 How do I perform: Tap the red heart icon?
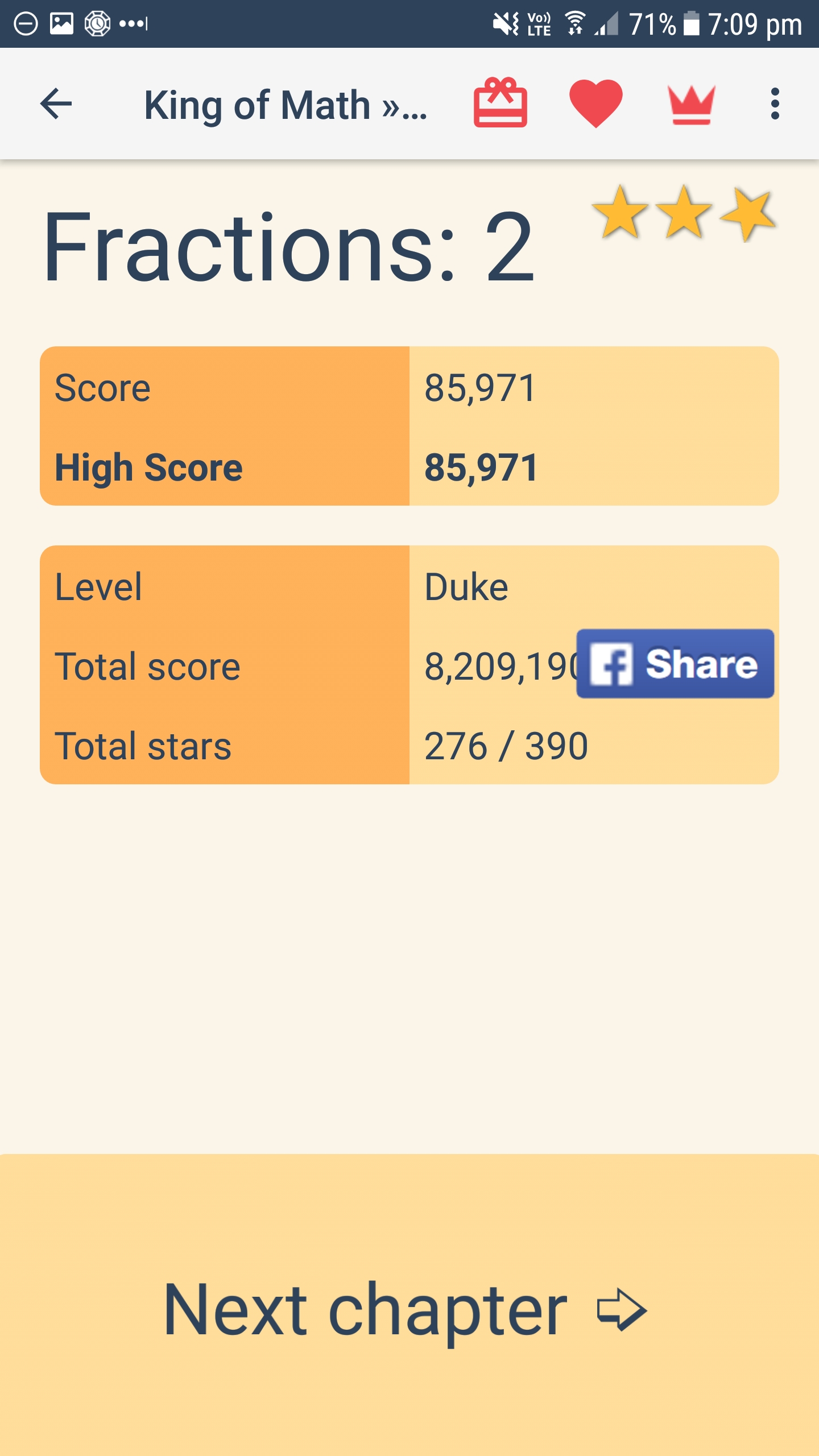595,103
